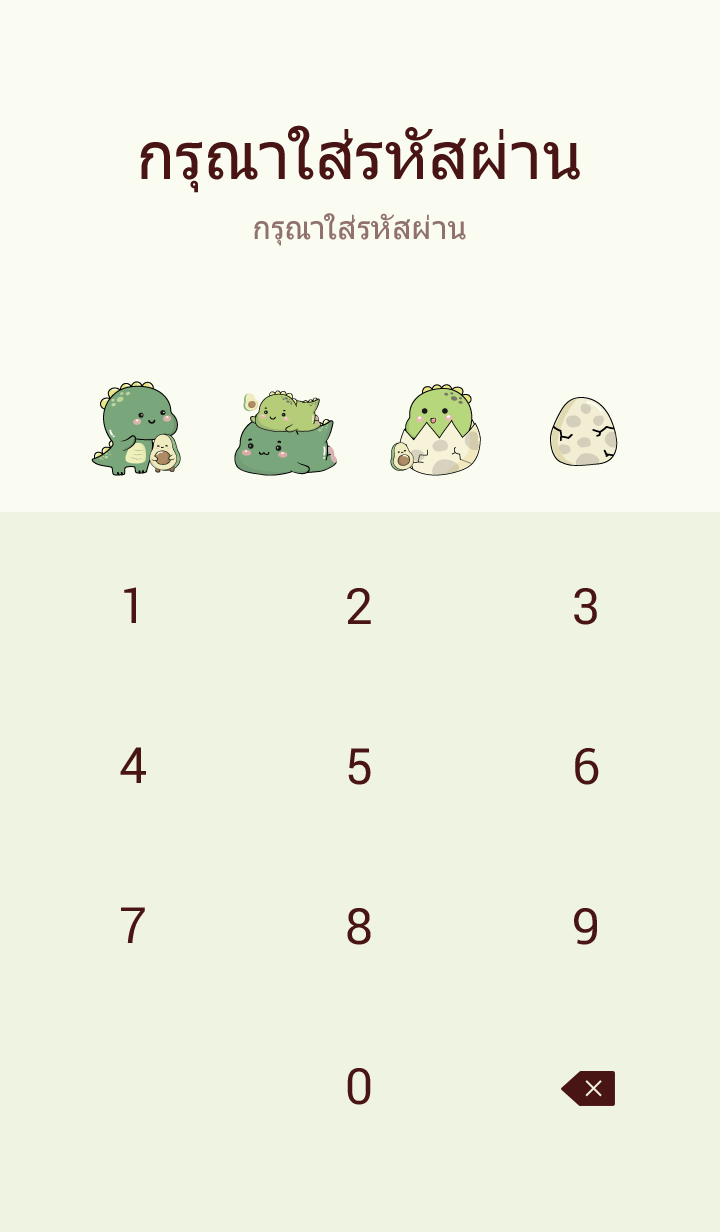Select the number 4 key
This screenshot has width=720, height=1232.
click(132, 767)
